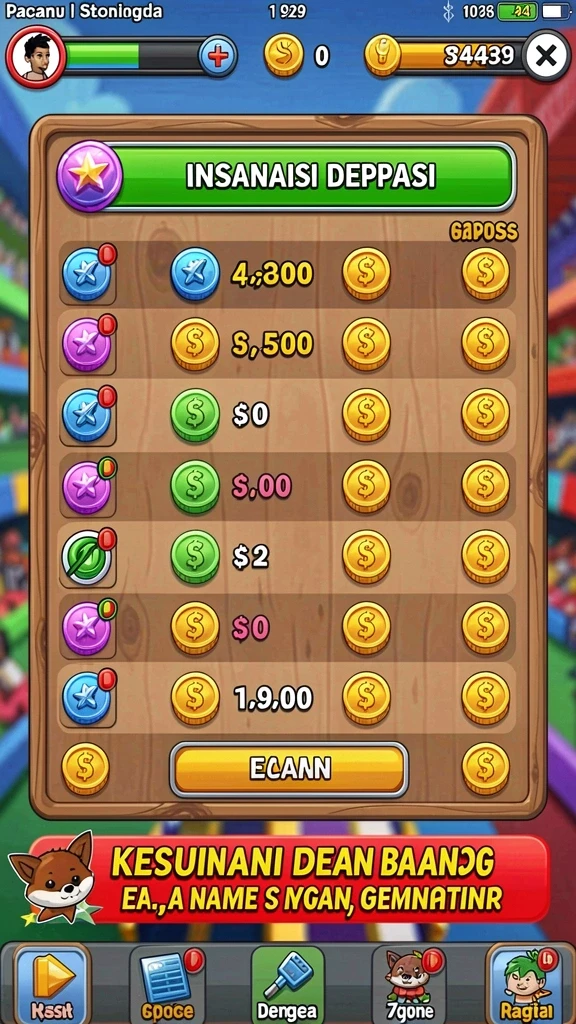Open the red Kesuinani Dean Baanog banner

[x=287, y=878]
